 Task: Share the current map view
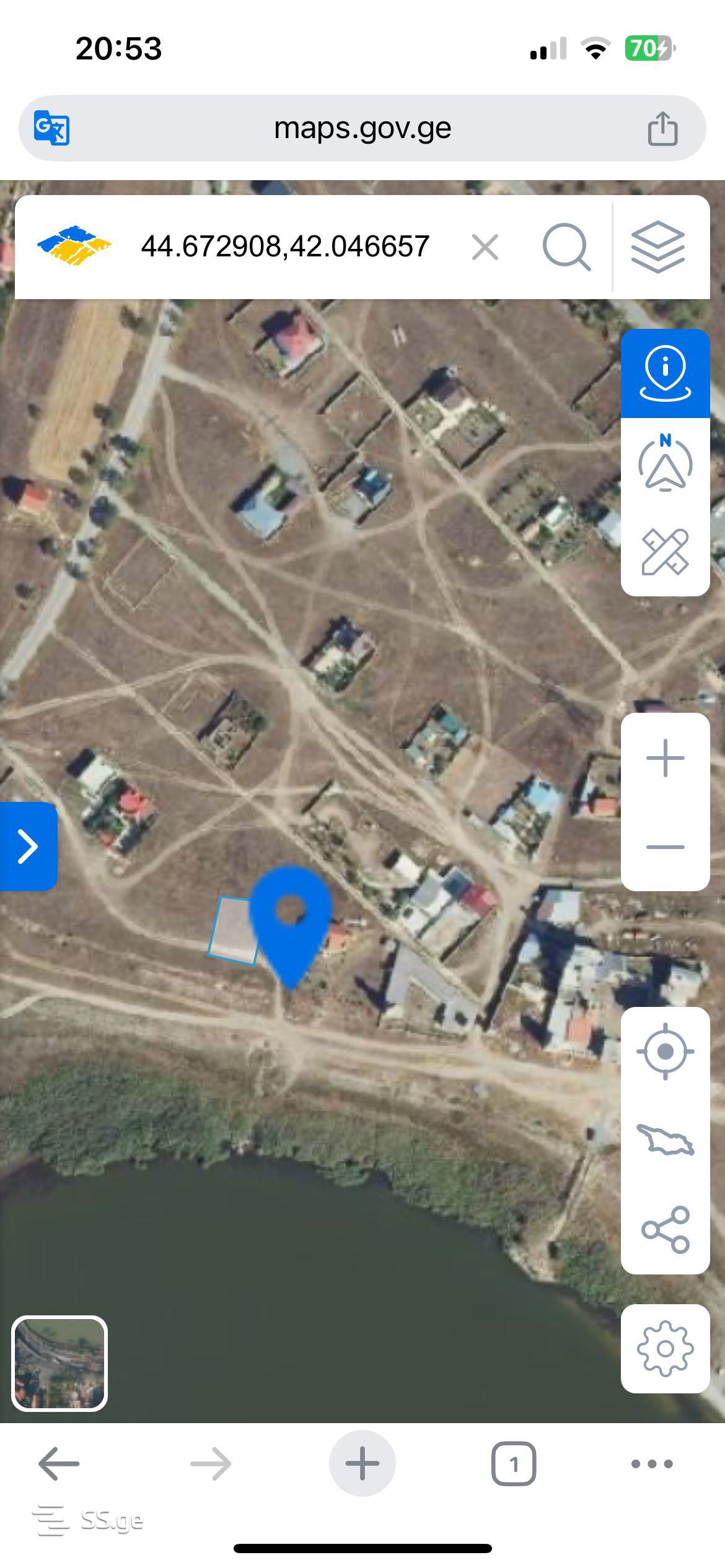[665, 1229]
